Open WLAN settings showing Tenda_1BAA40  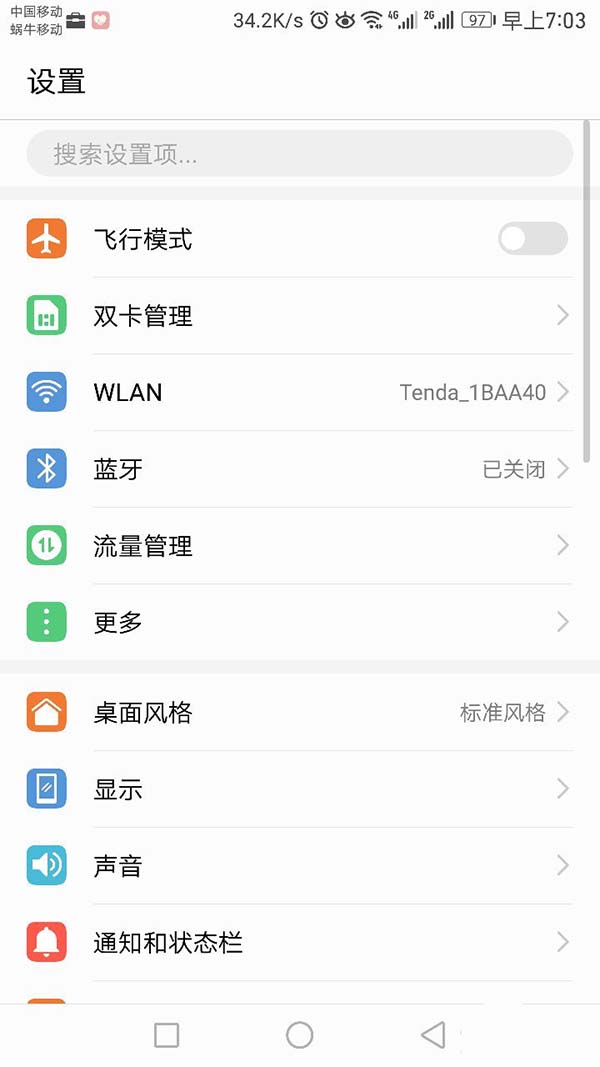tap(300, 393)
